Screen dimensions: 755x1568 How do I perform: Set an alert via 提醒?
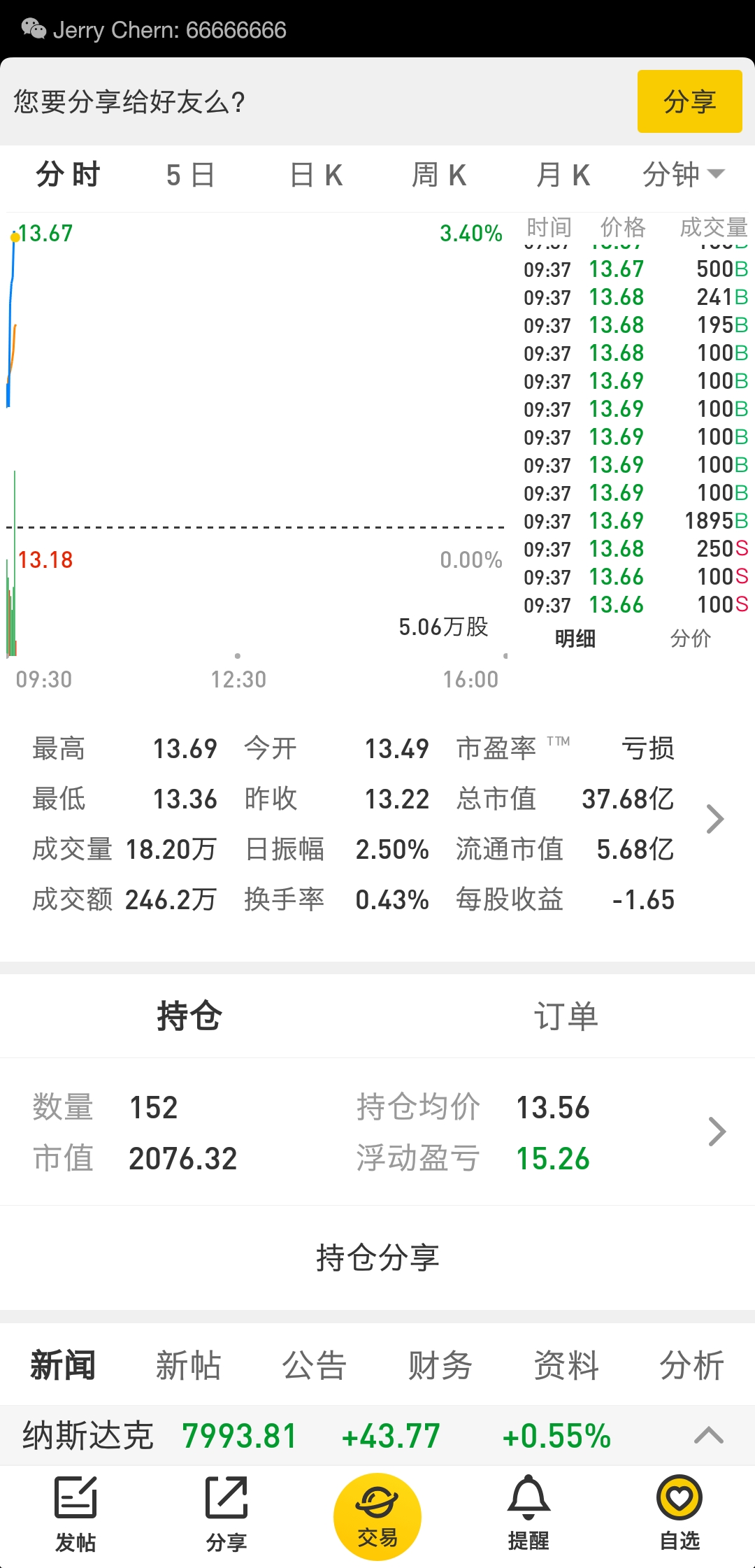pyautogui.click(x=528, y=1515)
